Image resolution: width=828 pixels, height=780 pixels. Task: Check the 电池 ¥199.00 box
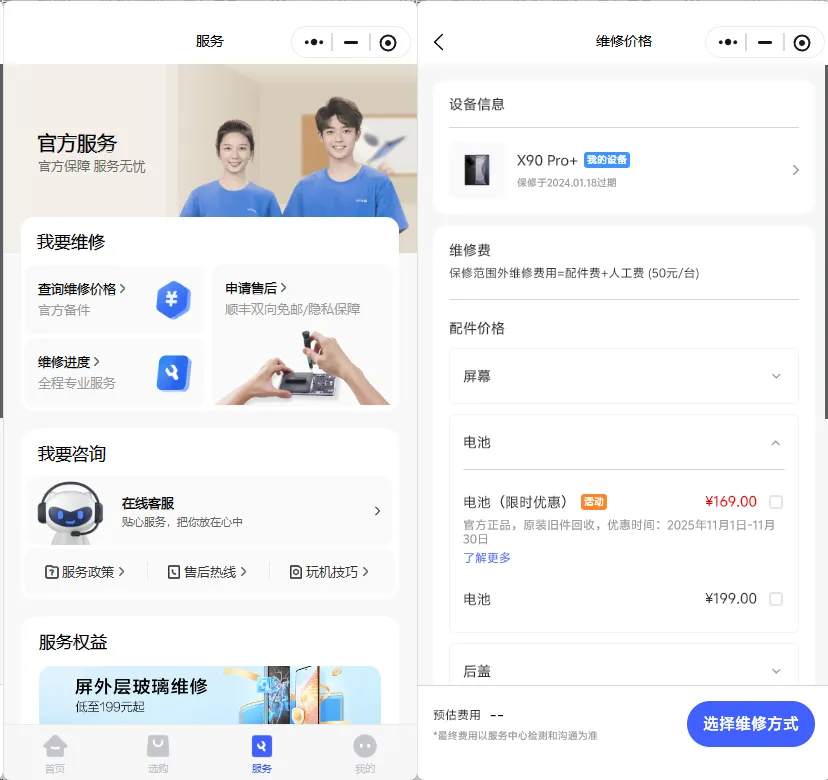tap(776, 599)
